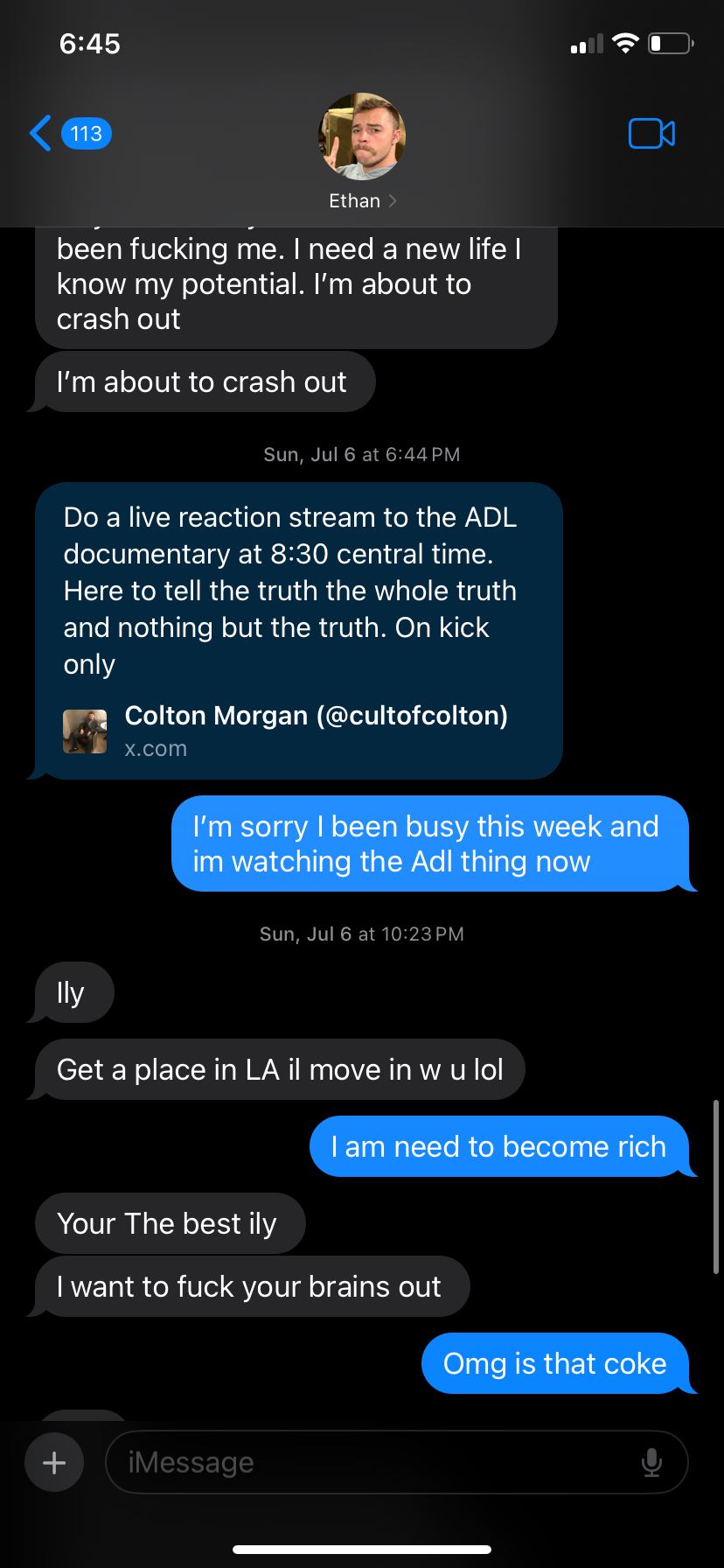724x1568 pixels.
Task: Tap the microphone to dictate a message
Action: click(x=651, y=1462)
